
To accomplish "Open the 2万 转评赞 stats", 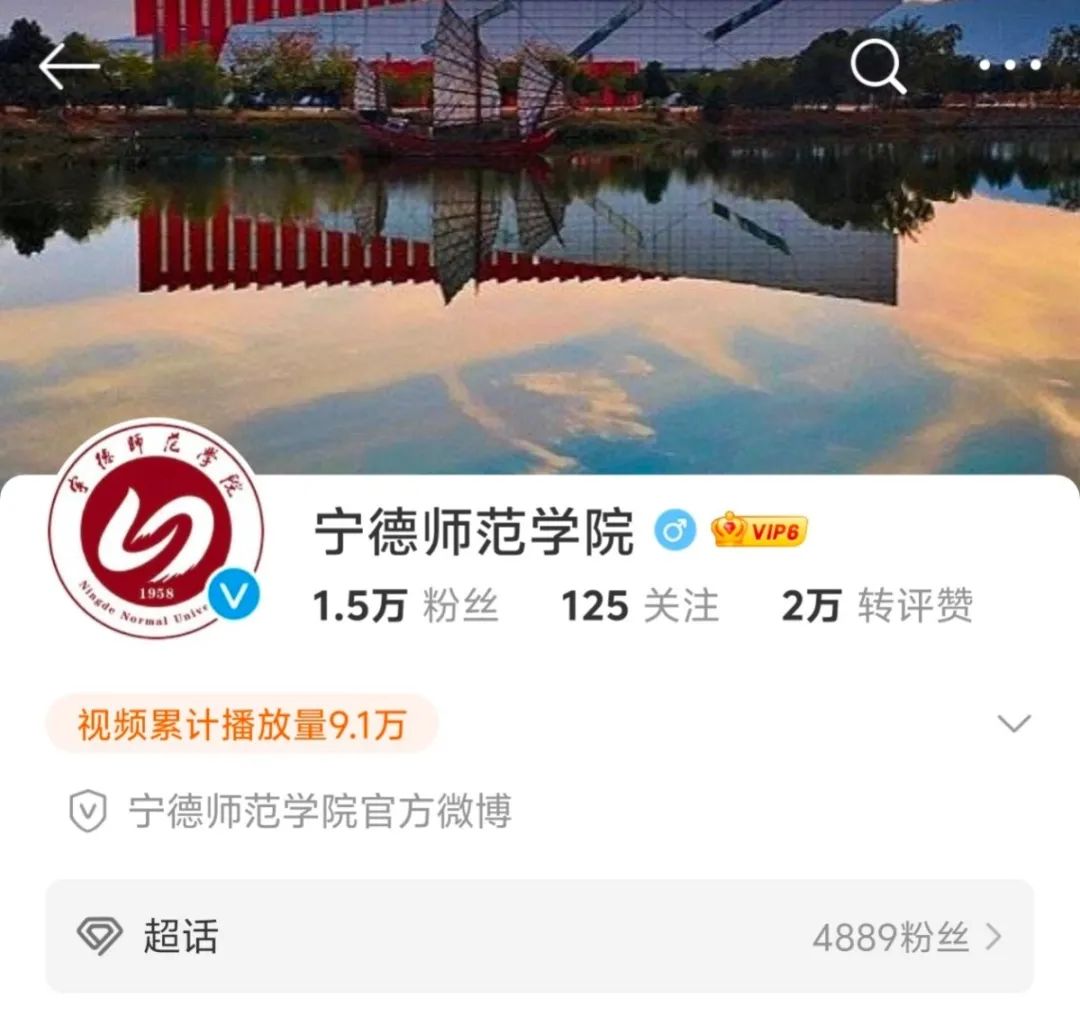I will (x=876, y=606).
